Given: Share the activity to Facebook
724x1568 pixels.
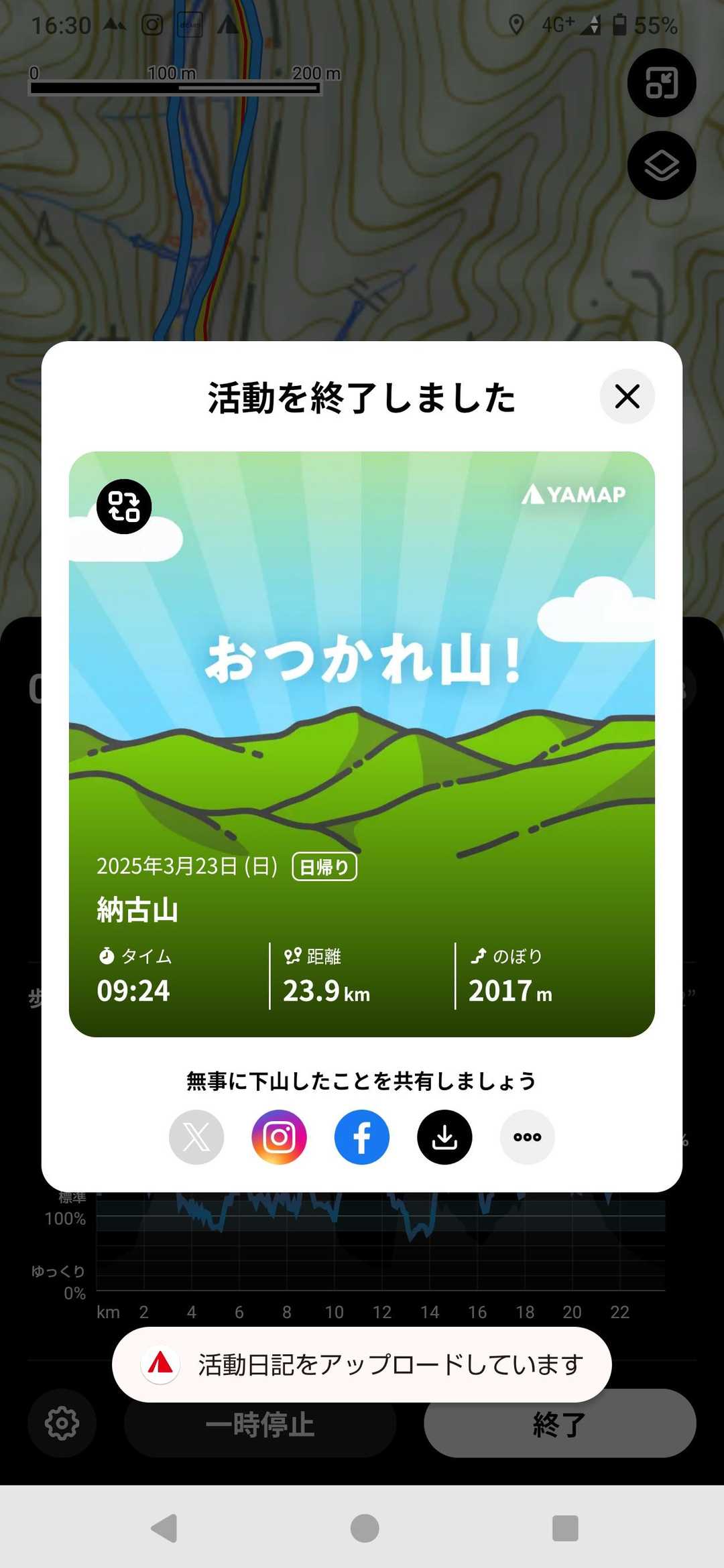Looking at the screenshot, I should [362, 1137].
